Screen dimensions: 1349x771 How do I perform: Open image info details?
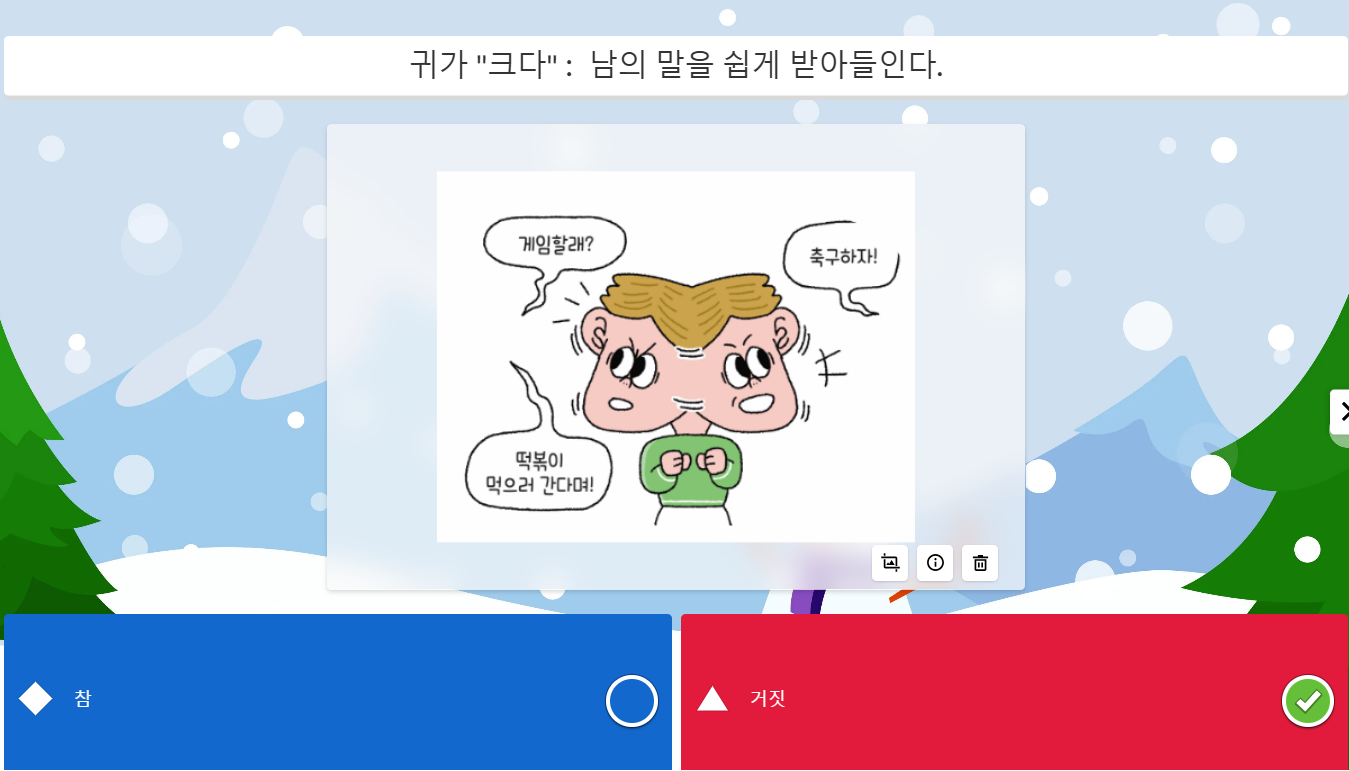click(935, 563)
